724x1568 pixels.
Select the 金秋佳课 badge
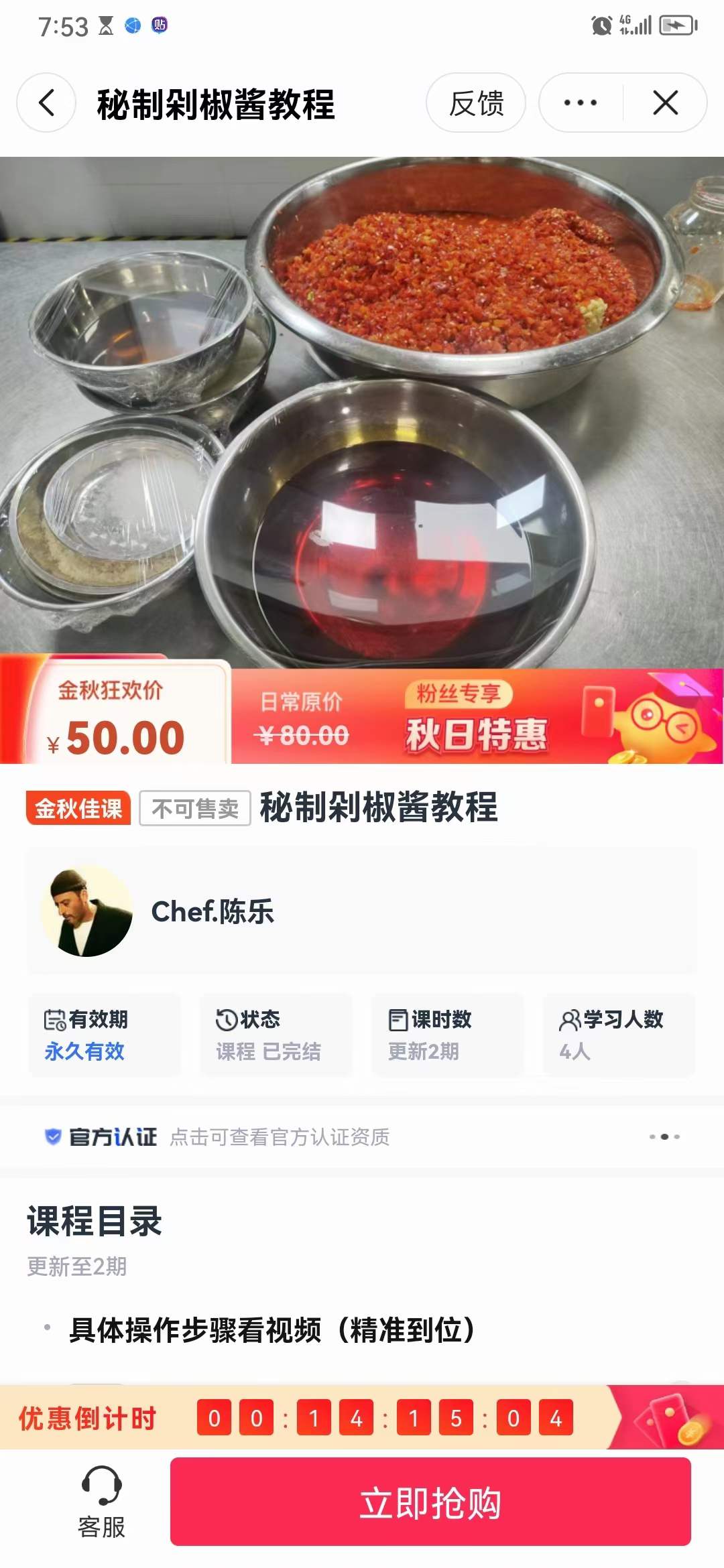click(78, 809)
